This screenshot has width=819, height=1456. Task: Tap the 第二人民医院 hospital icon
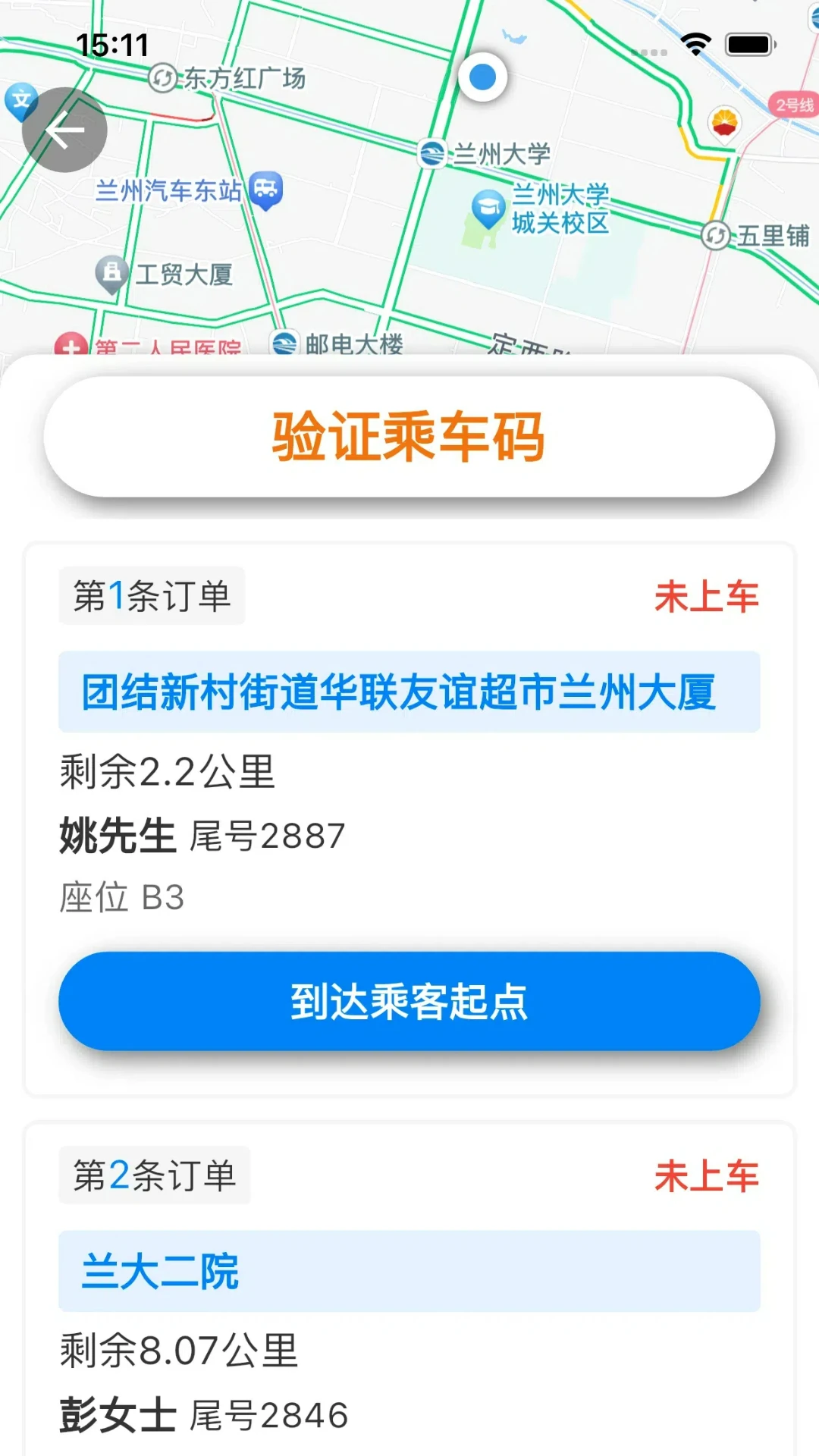[x=72, y=348]
